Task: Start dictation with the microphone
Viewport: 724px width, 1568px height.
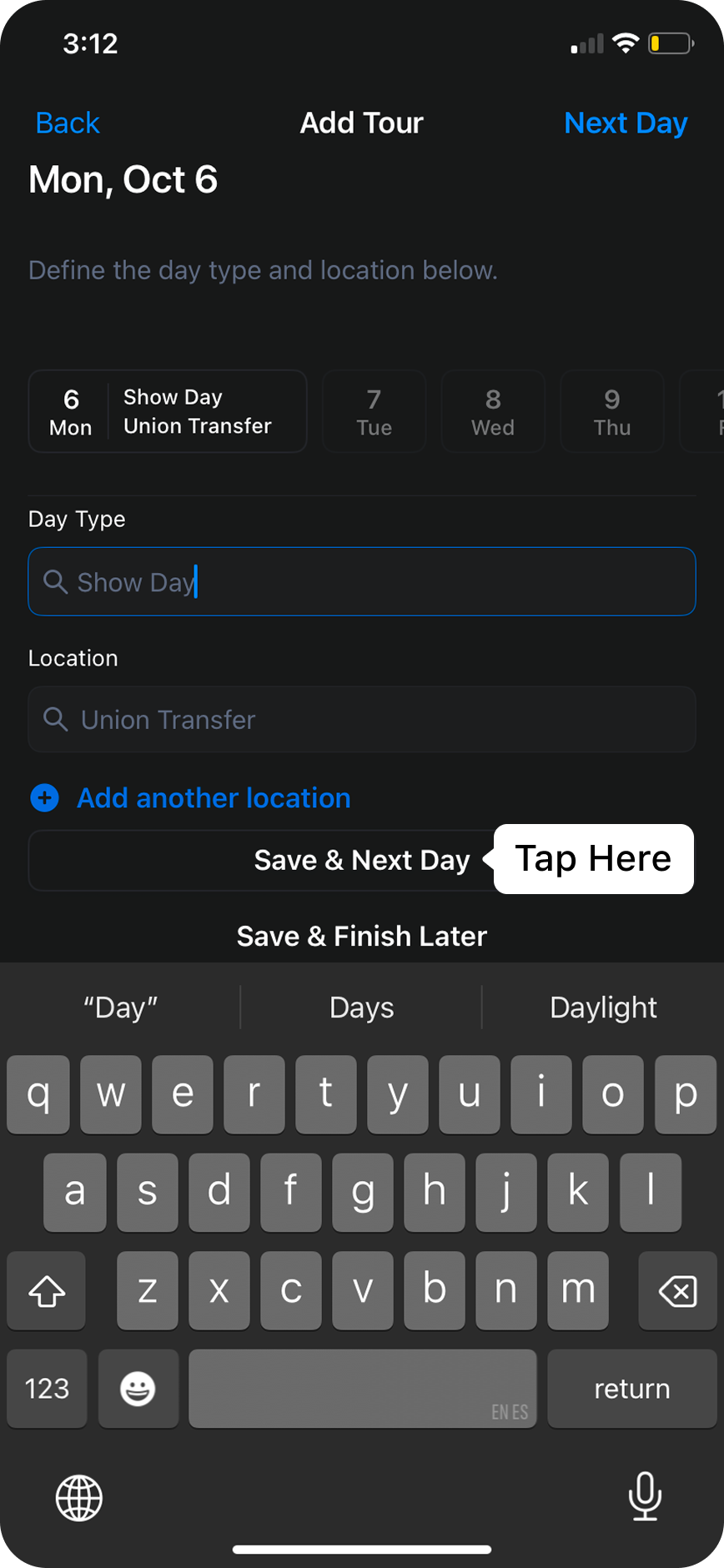Action: (x=644, y=1497)
